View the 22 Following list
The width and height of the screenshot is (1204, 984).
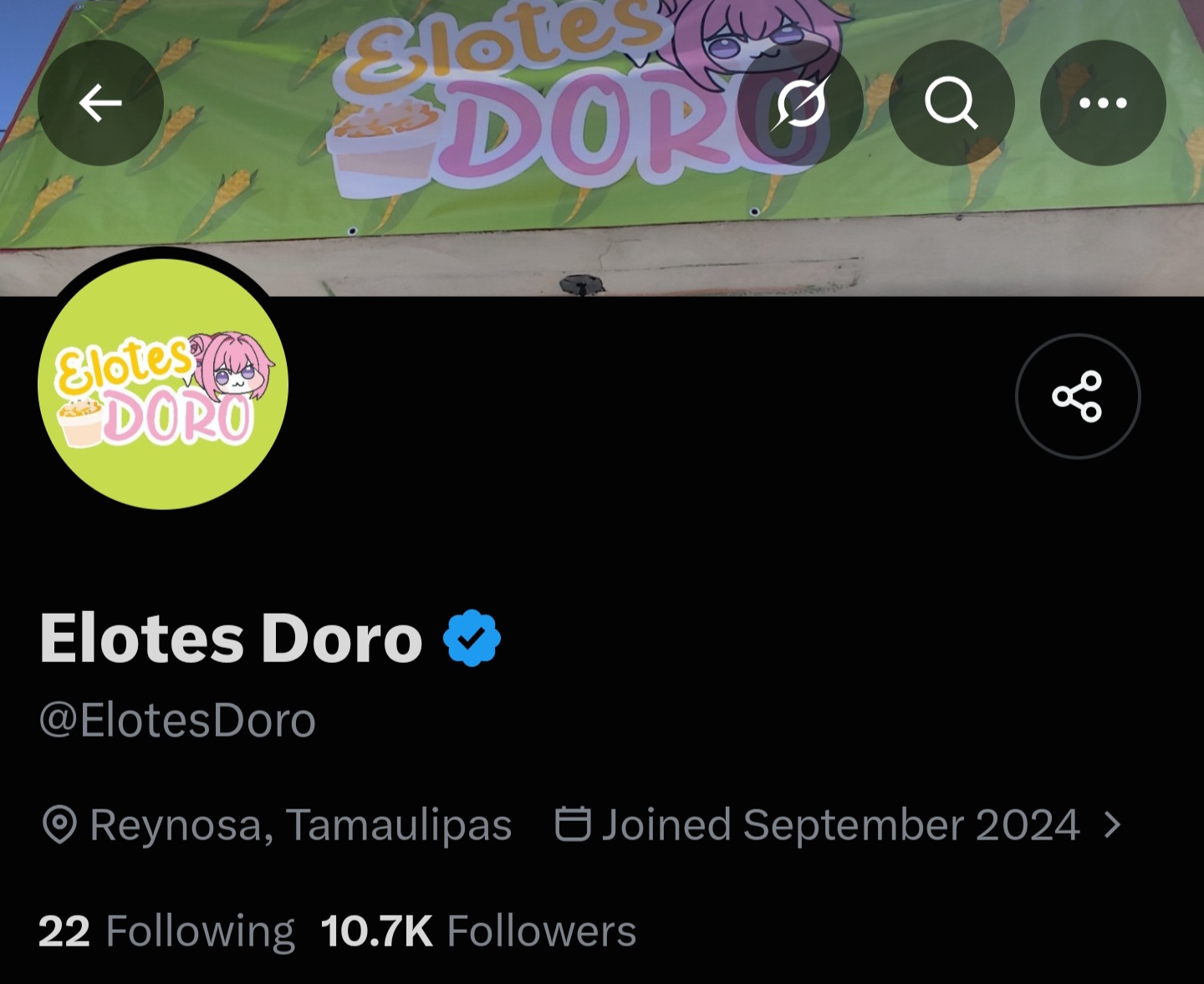166,931
